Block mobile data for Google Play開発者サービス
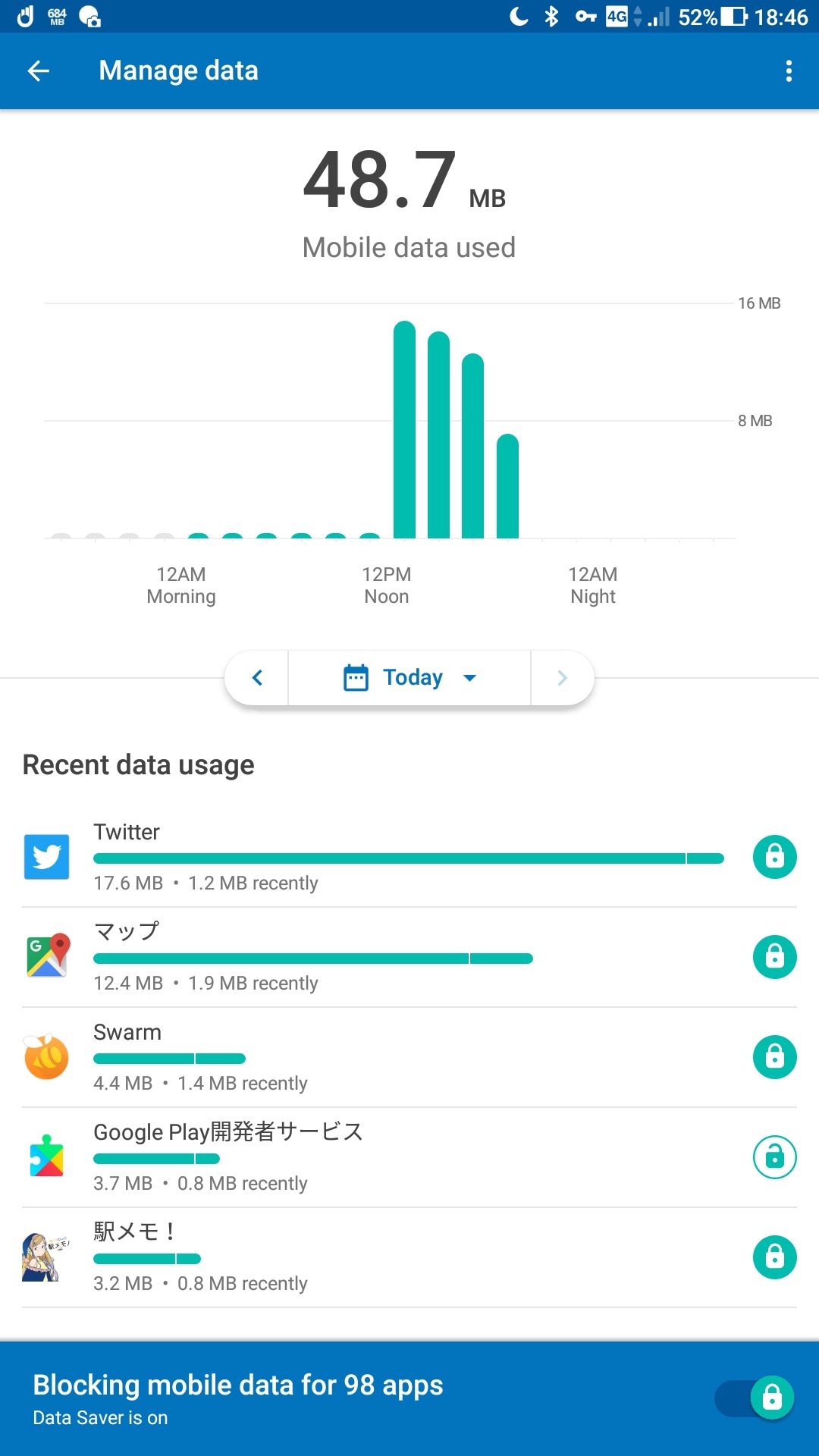The height and width of the screenshot is (1456, 819). pos(774,1157)
